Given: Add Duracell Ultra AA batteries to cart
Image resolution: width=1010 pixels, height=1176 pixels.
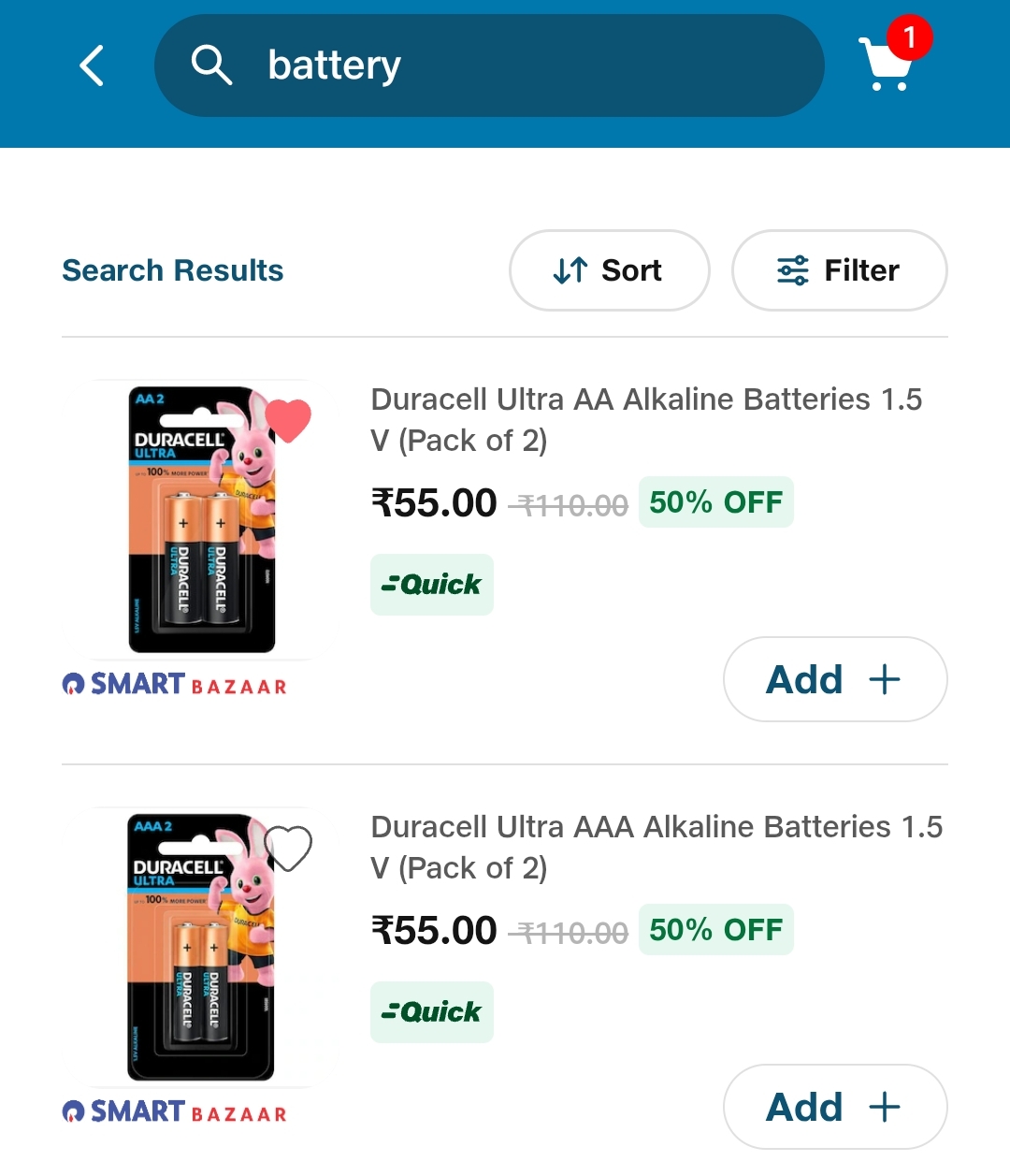Looking at the screenshot, I should (834, 679).
